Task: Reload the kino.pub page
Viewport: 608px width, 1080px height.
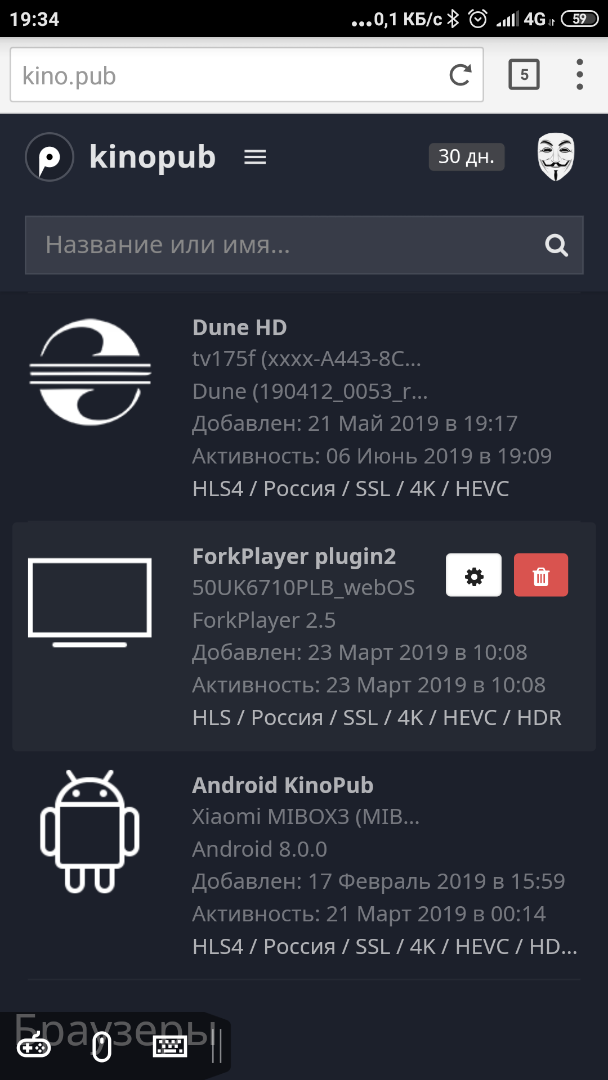Action: 460,74
